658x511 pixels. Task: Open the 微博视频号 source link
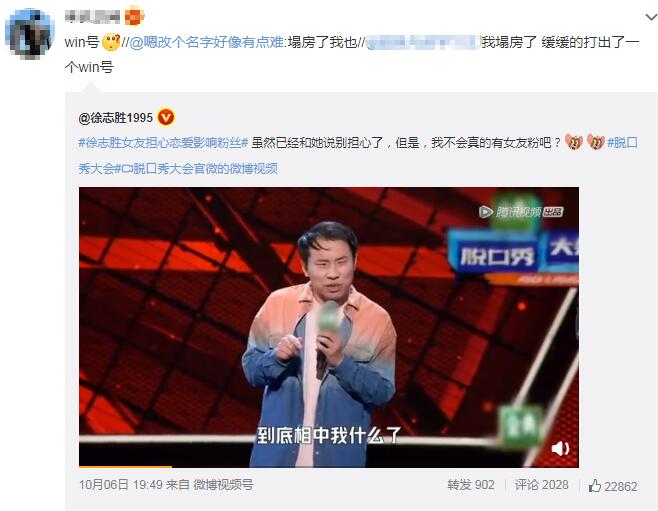(x=222, y=485)
